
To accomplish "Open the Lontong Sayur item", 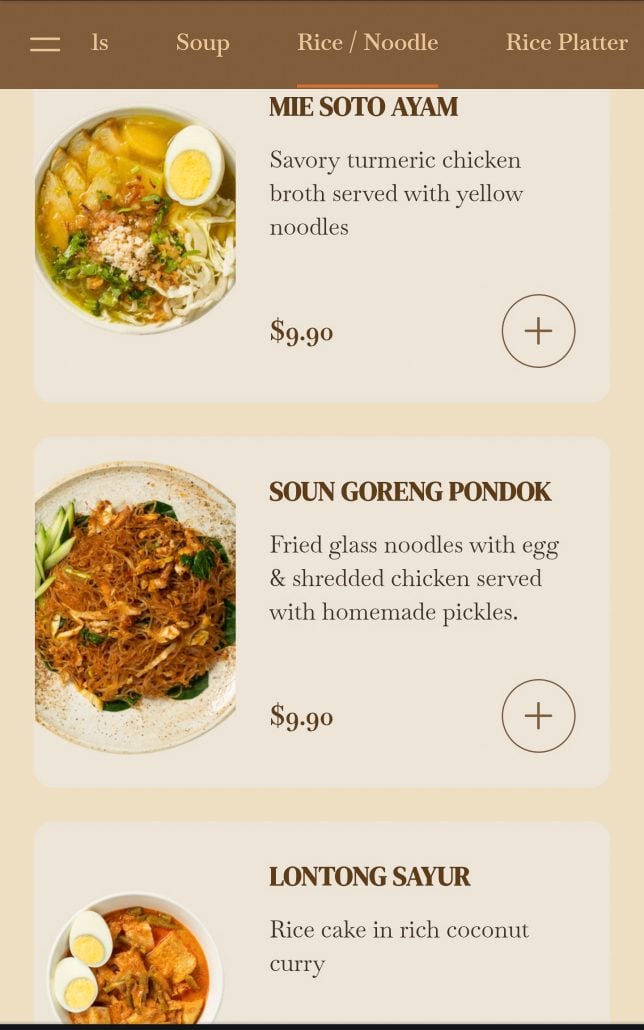I will (369, 877).
